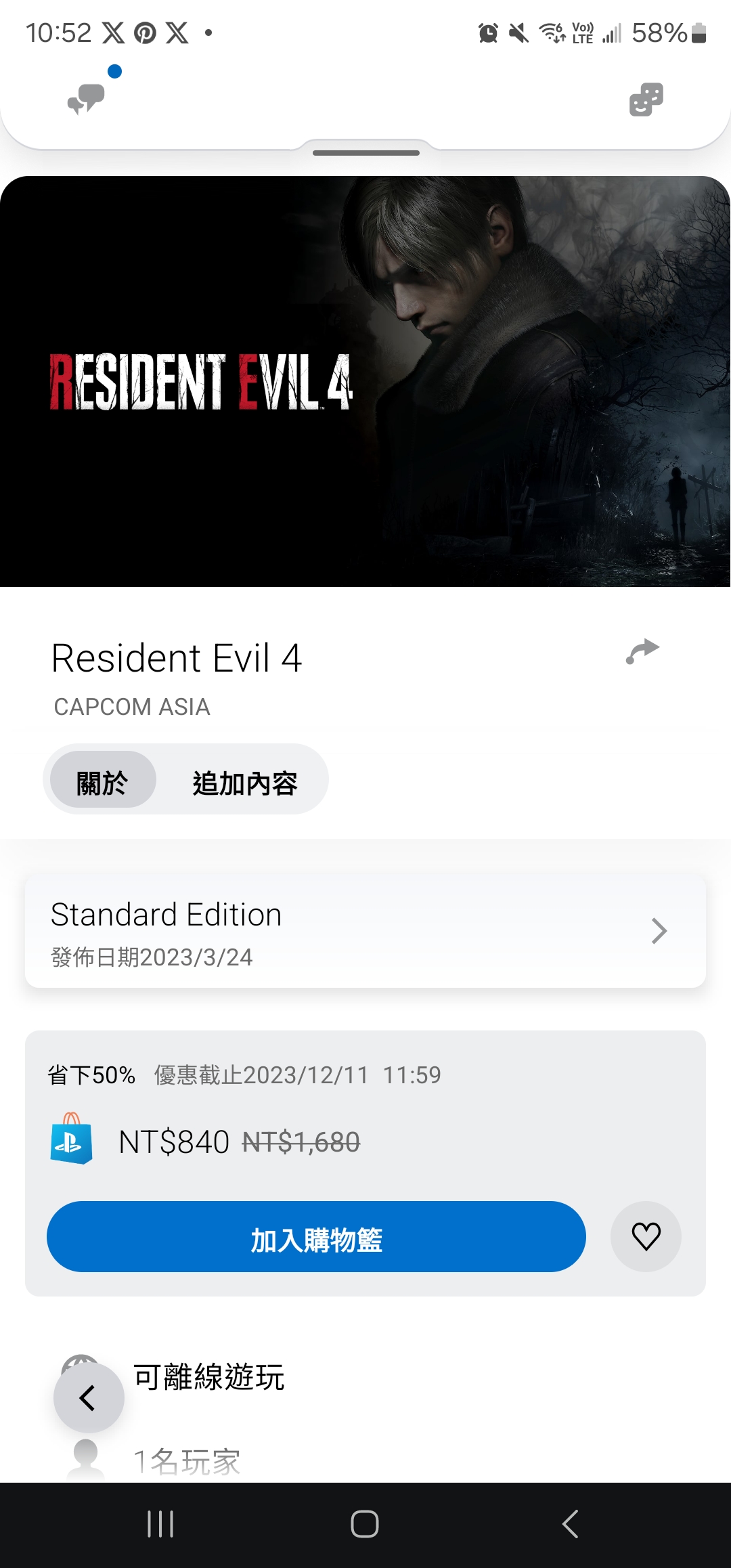Add game to wishlist with heart icon
Screen dimensions: 731x1568
point(646,1237)
